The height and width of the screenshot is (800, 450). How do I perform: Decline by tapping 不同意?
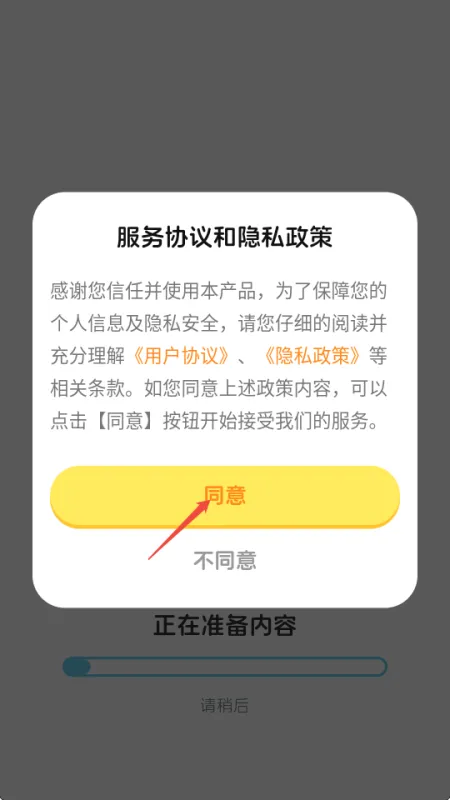(224, 560)
